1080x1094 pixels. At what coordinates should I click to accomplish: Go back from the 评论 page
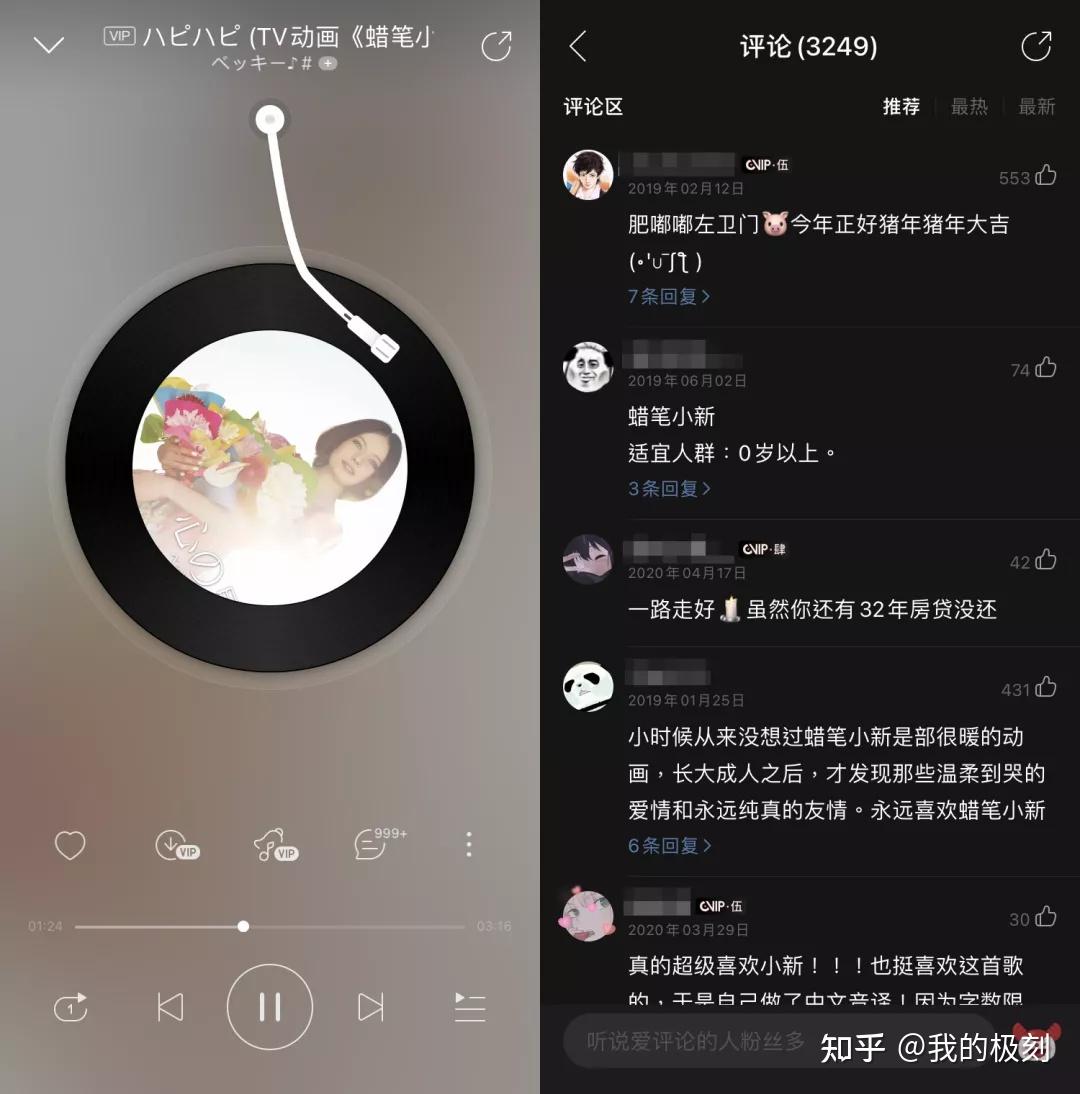click(x=578, y=46)
